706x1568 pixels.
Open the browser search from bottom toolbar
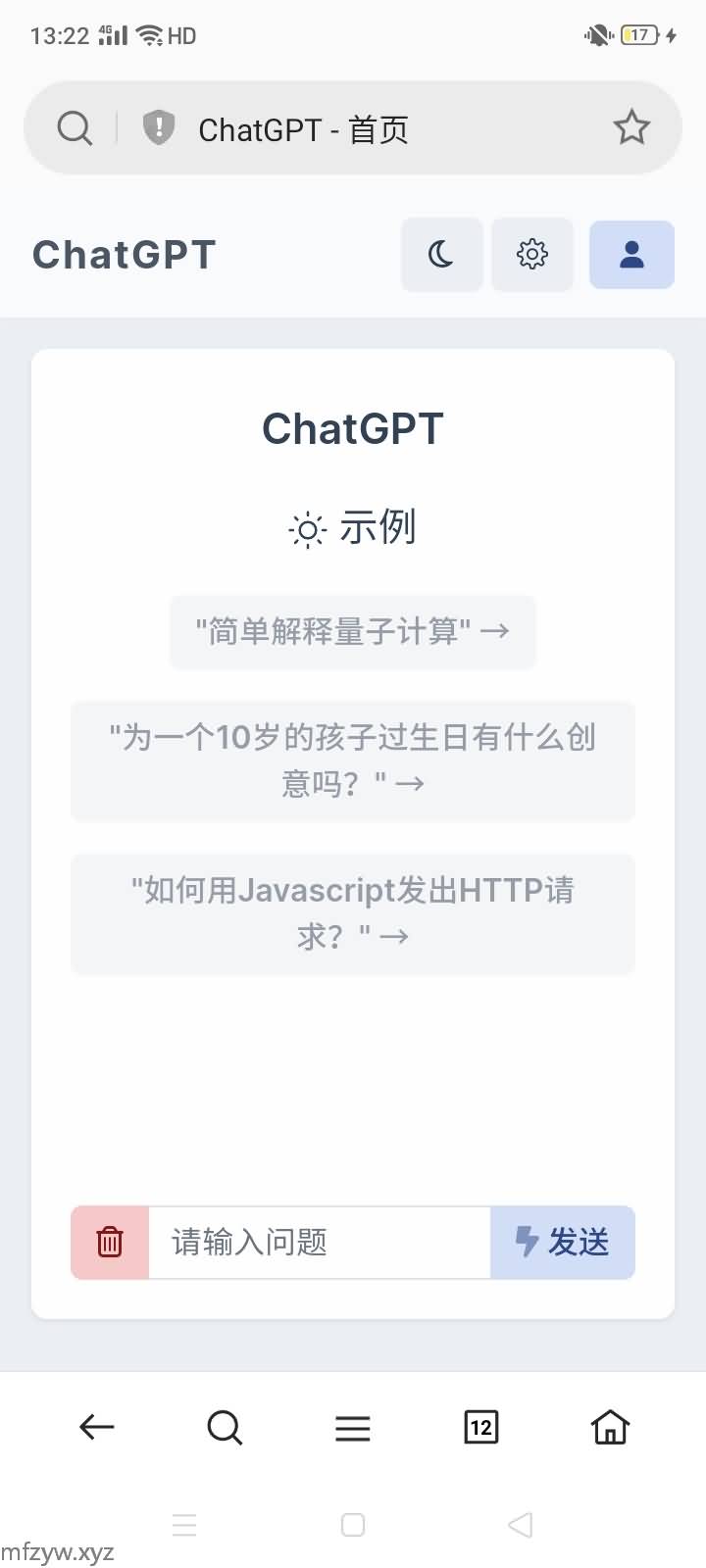[x=225, y=1427]
